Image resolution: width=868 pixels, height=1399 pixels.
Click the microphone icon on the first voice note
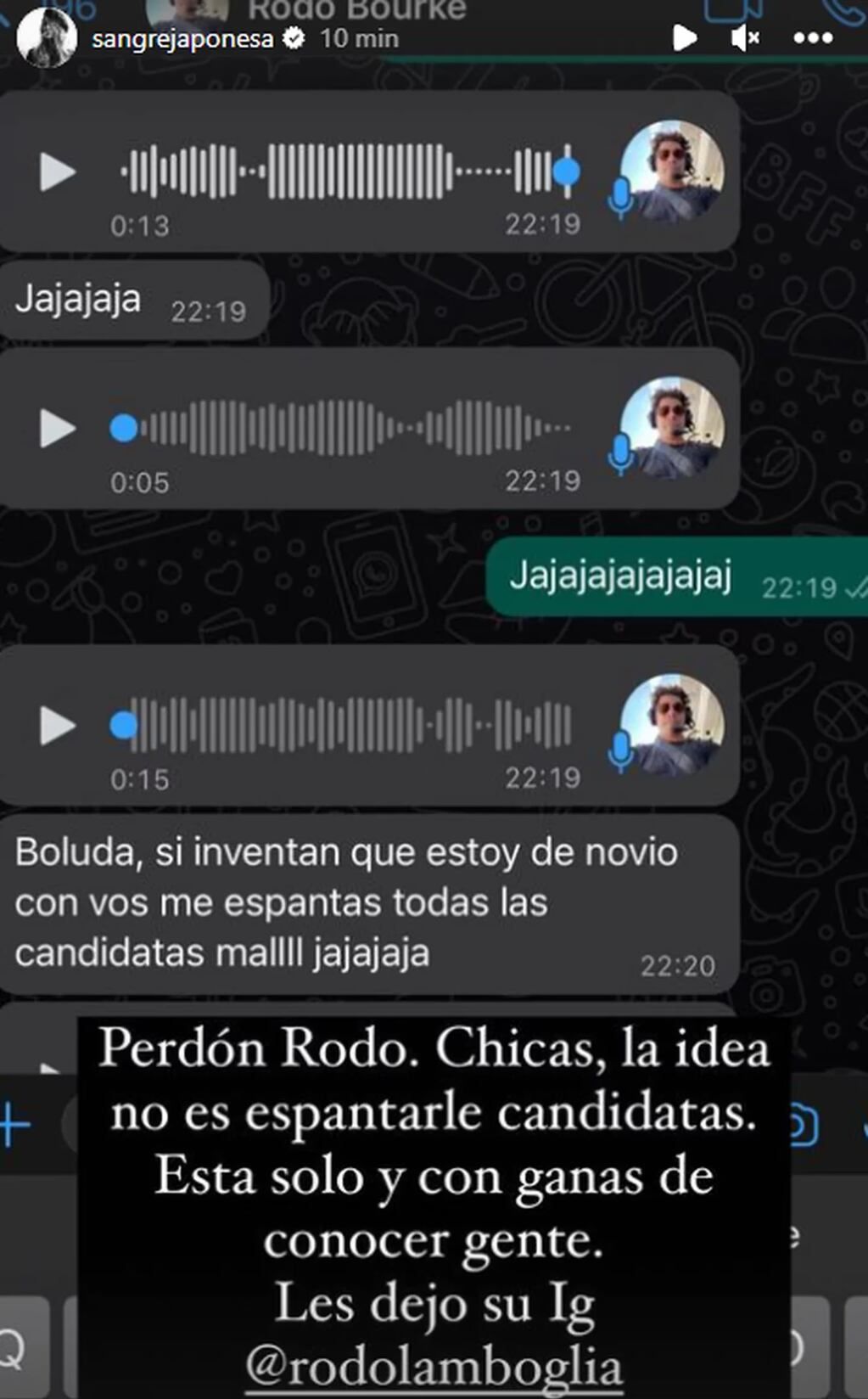point(624,197)
